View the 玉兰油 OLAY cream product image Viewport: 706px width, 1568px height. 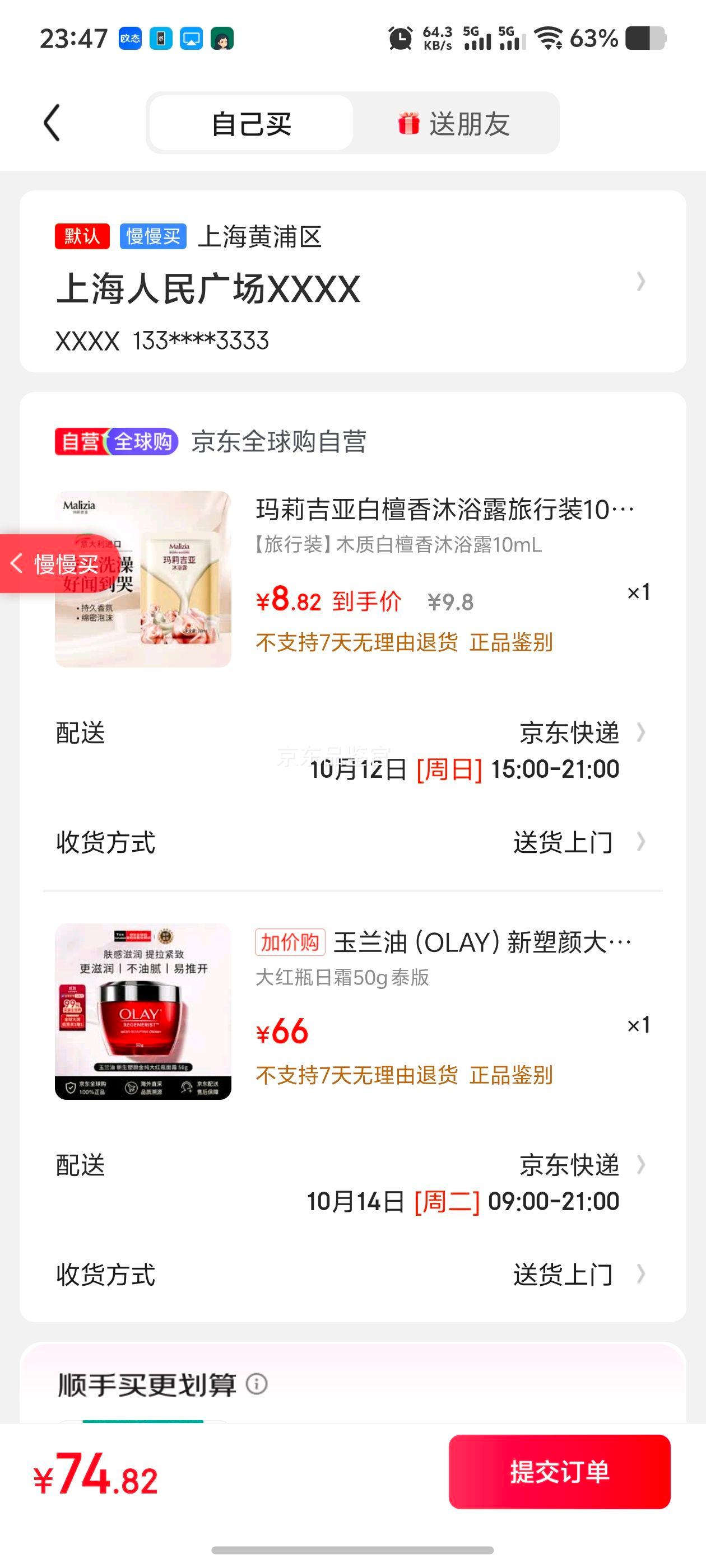click(143, 1012)
